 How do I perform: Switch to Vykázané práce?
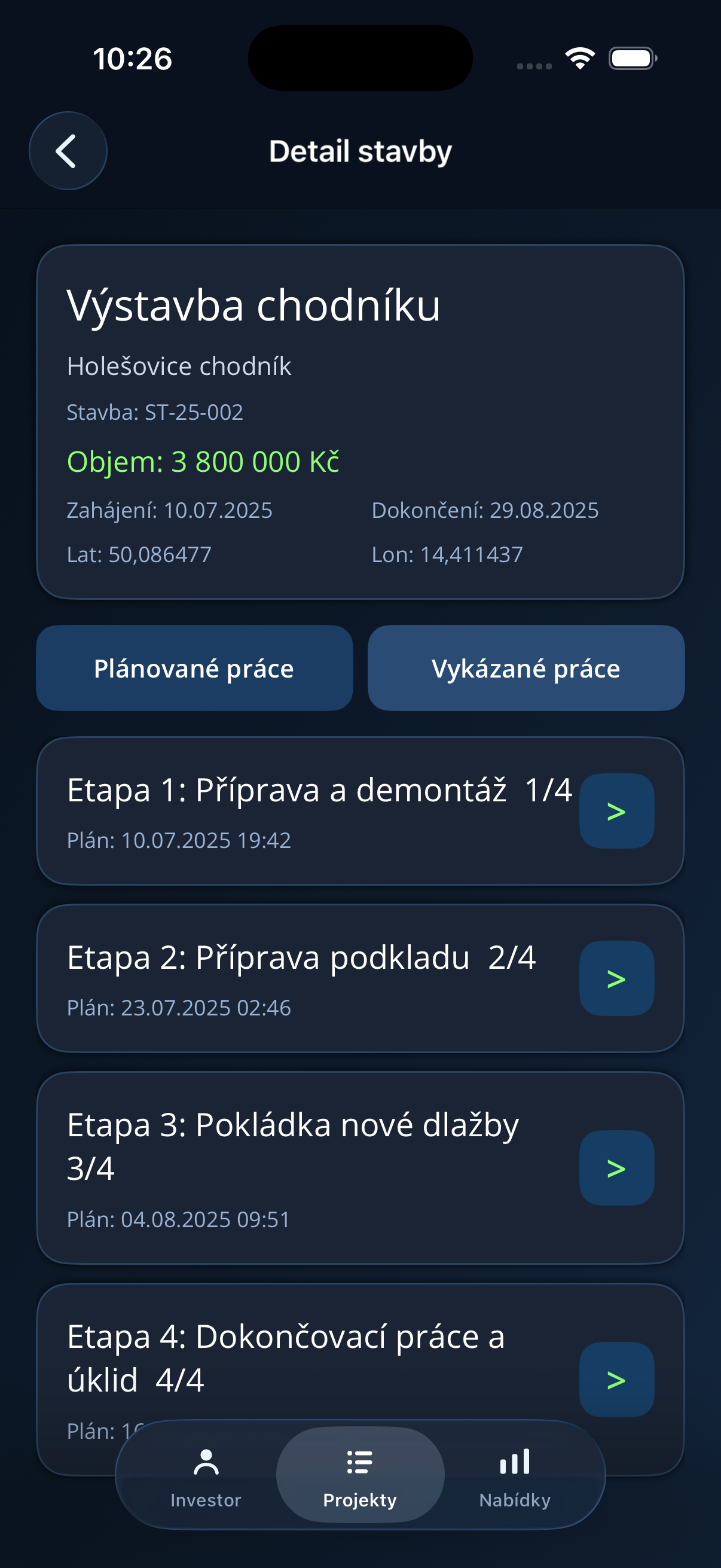click(x=526, y=668)
